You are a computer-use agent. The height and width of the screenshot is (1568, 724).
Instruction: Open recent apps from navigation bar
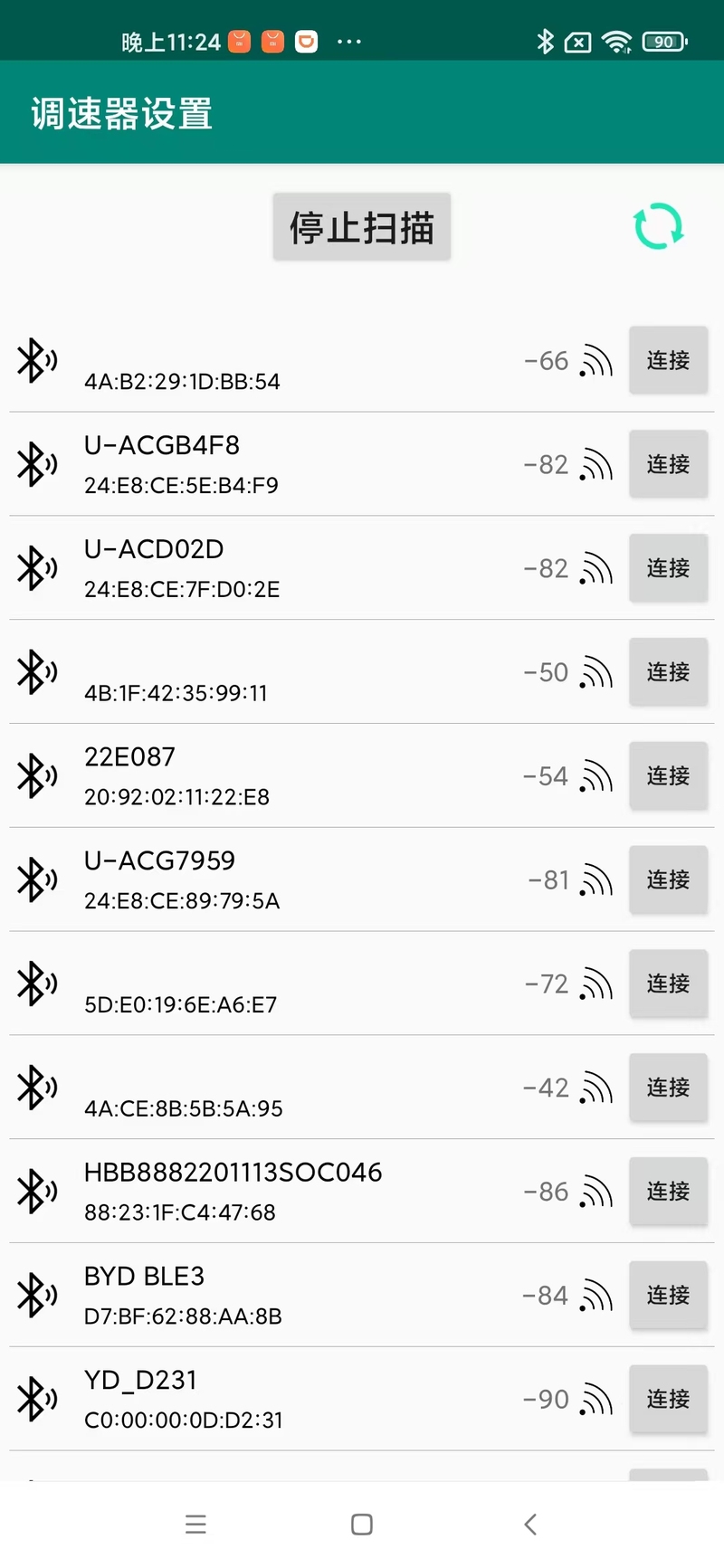(195, 1525)
